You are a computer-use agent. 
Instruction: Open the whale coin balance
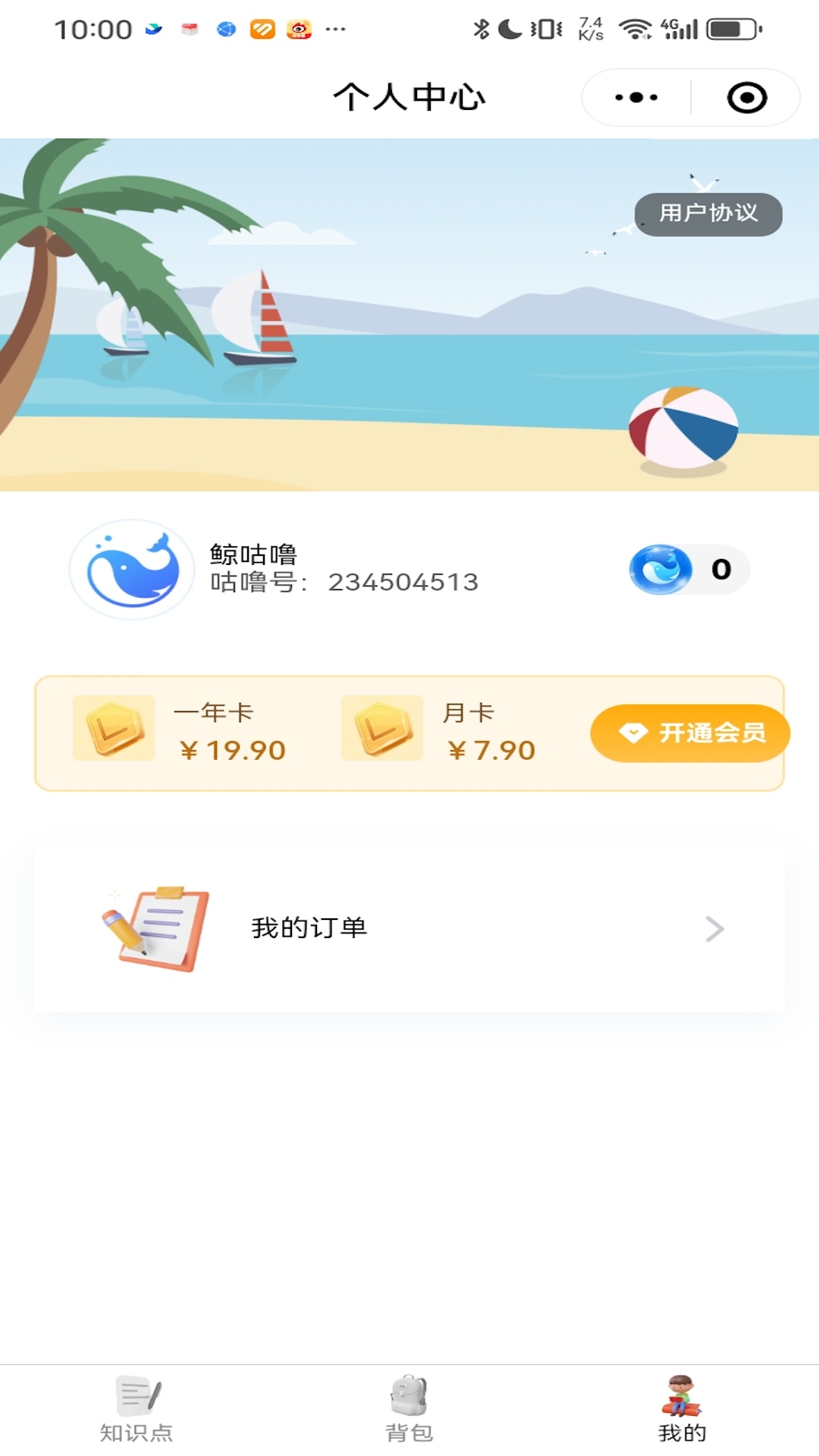(x=689, y=570)
